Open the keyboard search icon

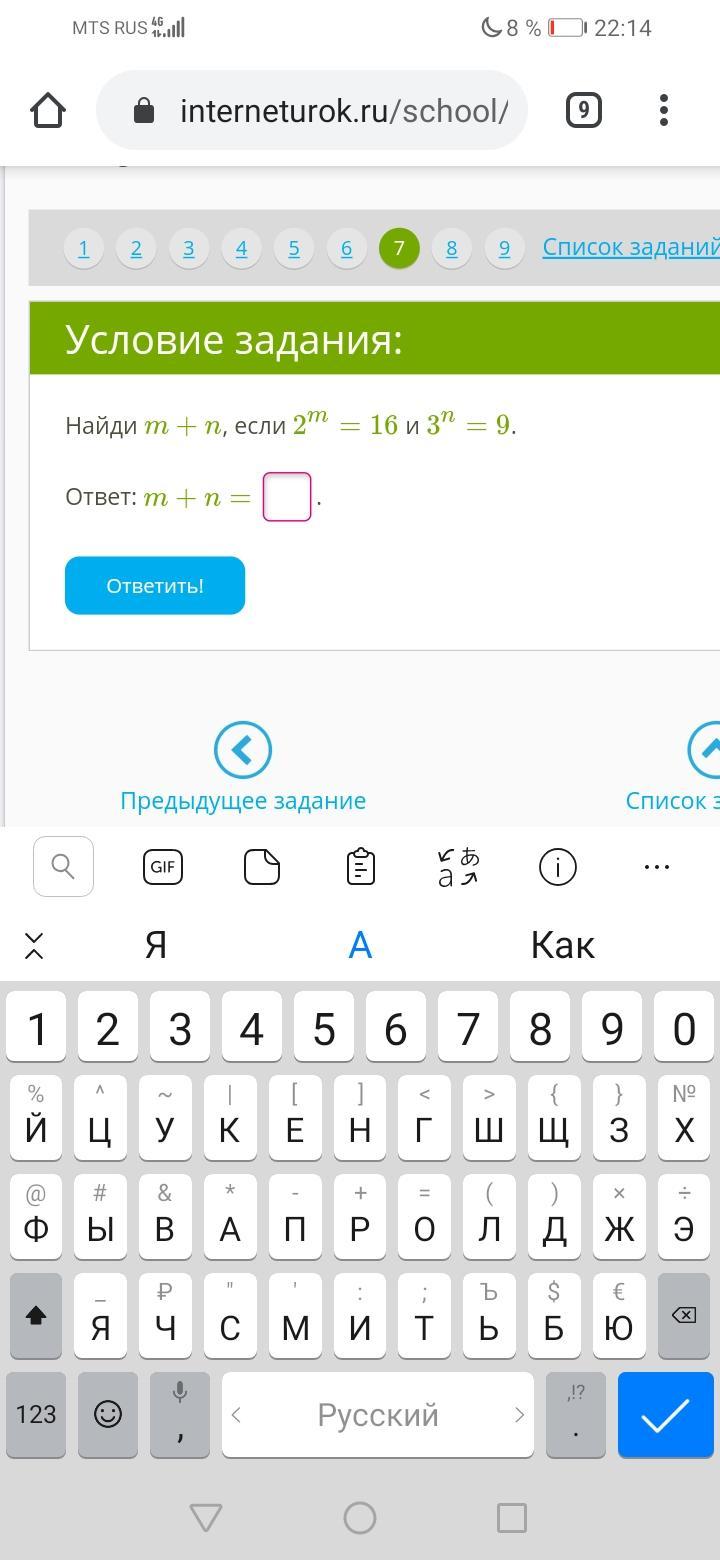(63, 866)
